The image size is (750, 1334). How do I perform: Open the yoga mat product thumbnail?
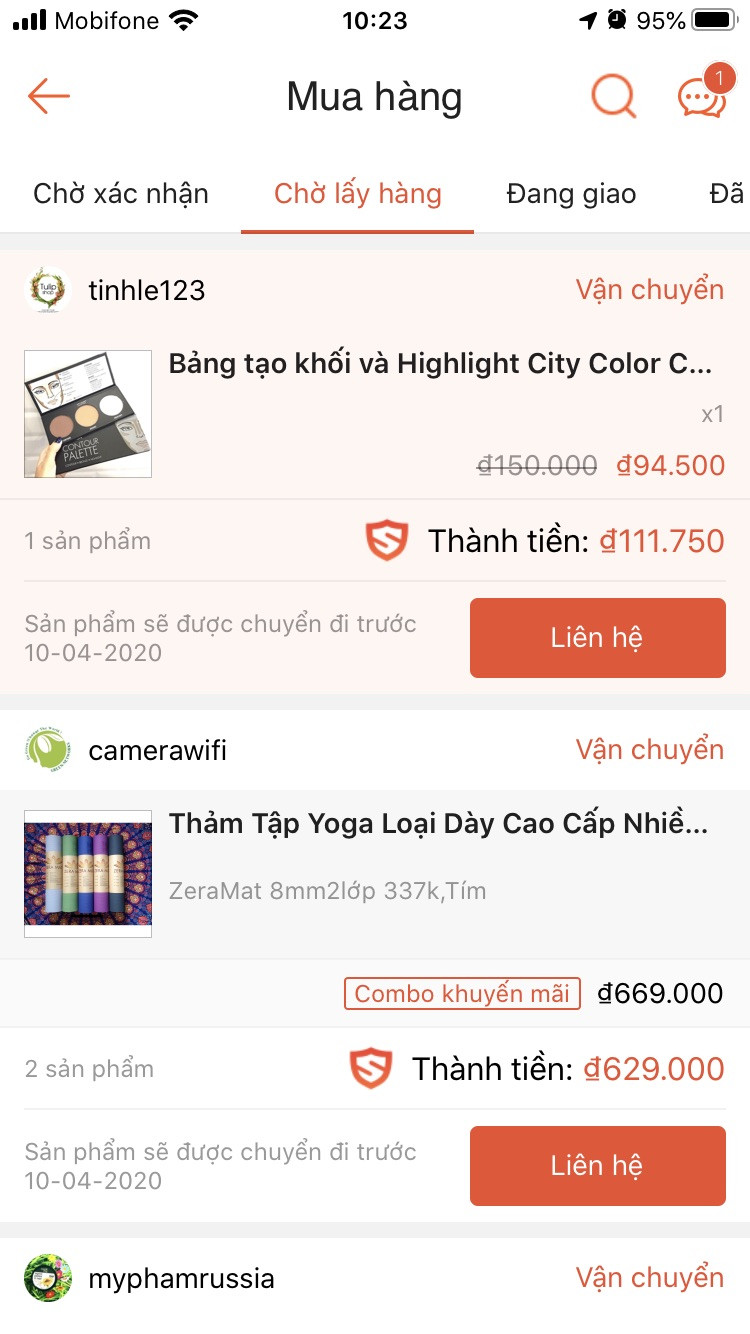[x=87, y=873]
